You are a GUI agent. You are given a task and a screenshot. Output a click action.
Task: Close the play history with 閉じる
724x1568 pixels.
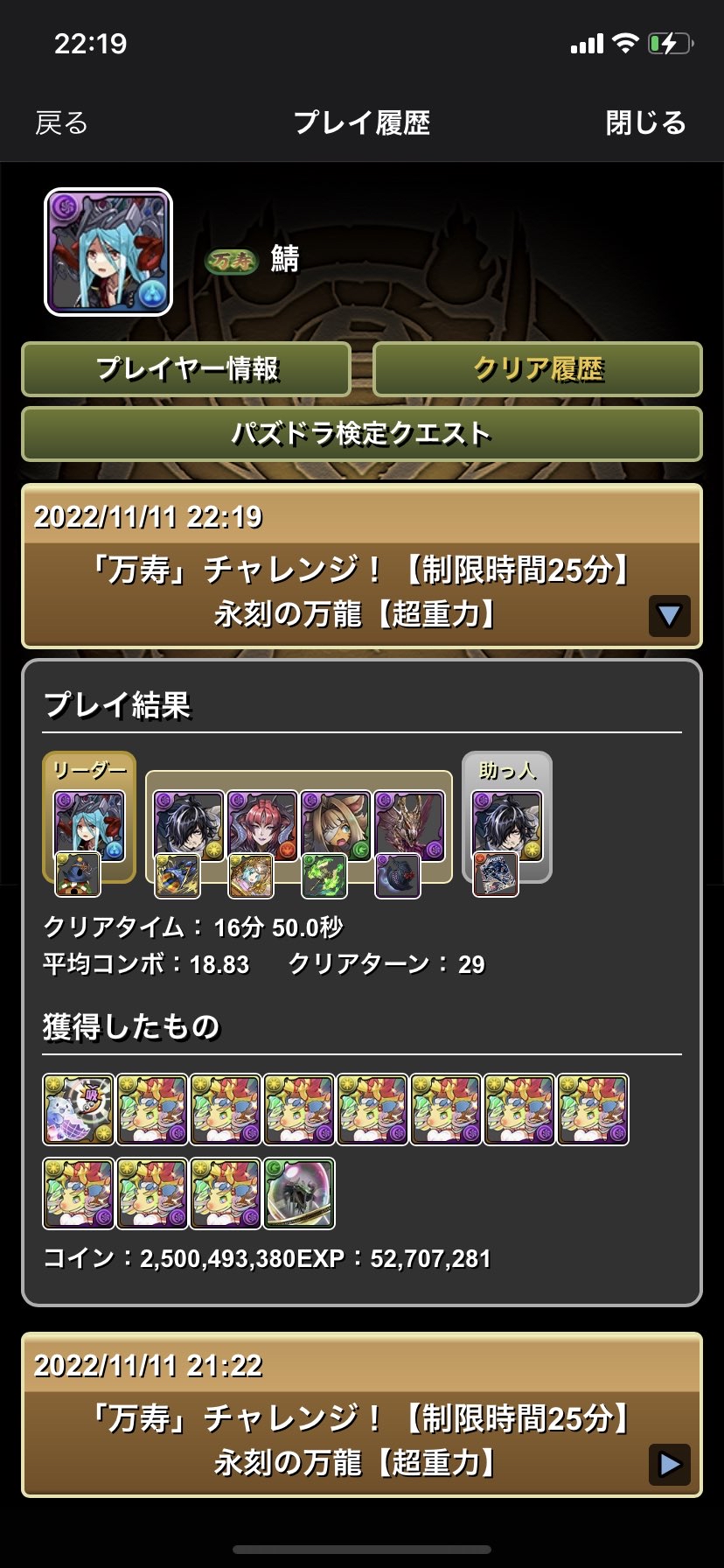tap(645, 123)
